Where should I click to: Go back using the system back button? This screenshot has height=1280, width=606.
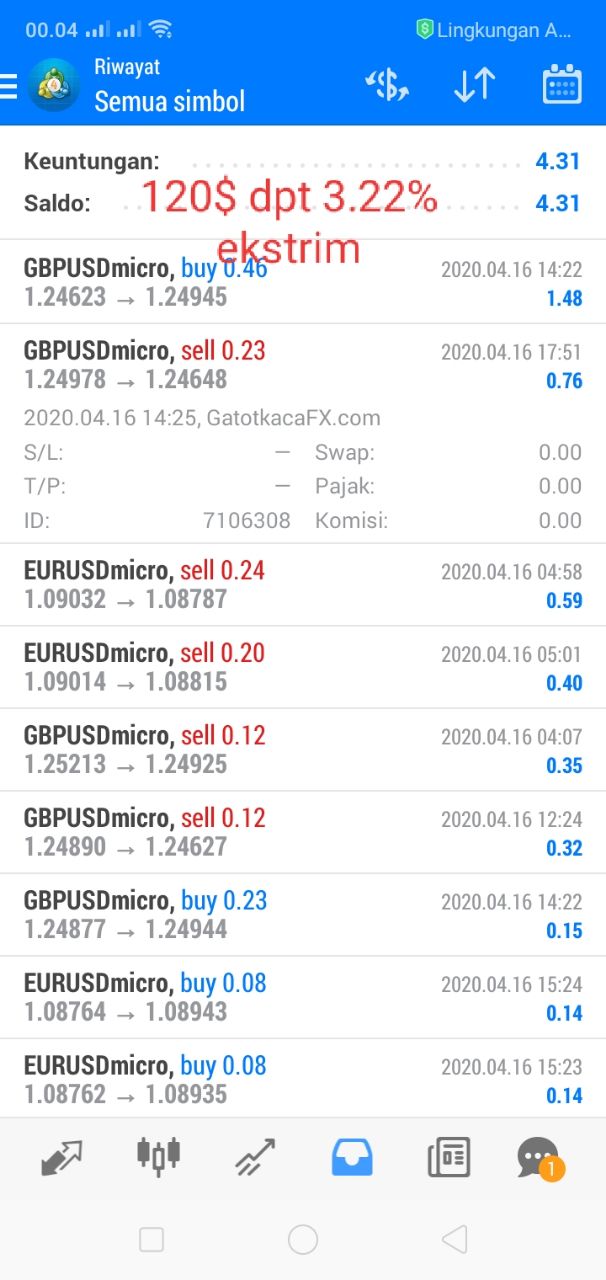coord(454,1240)
